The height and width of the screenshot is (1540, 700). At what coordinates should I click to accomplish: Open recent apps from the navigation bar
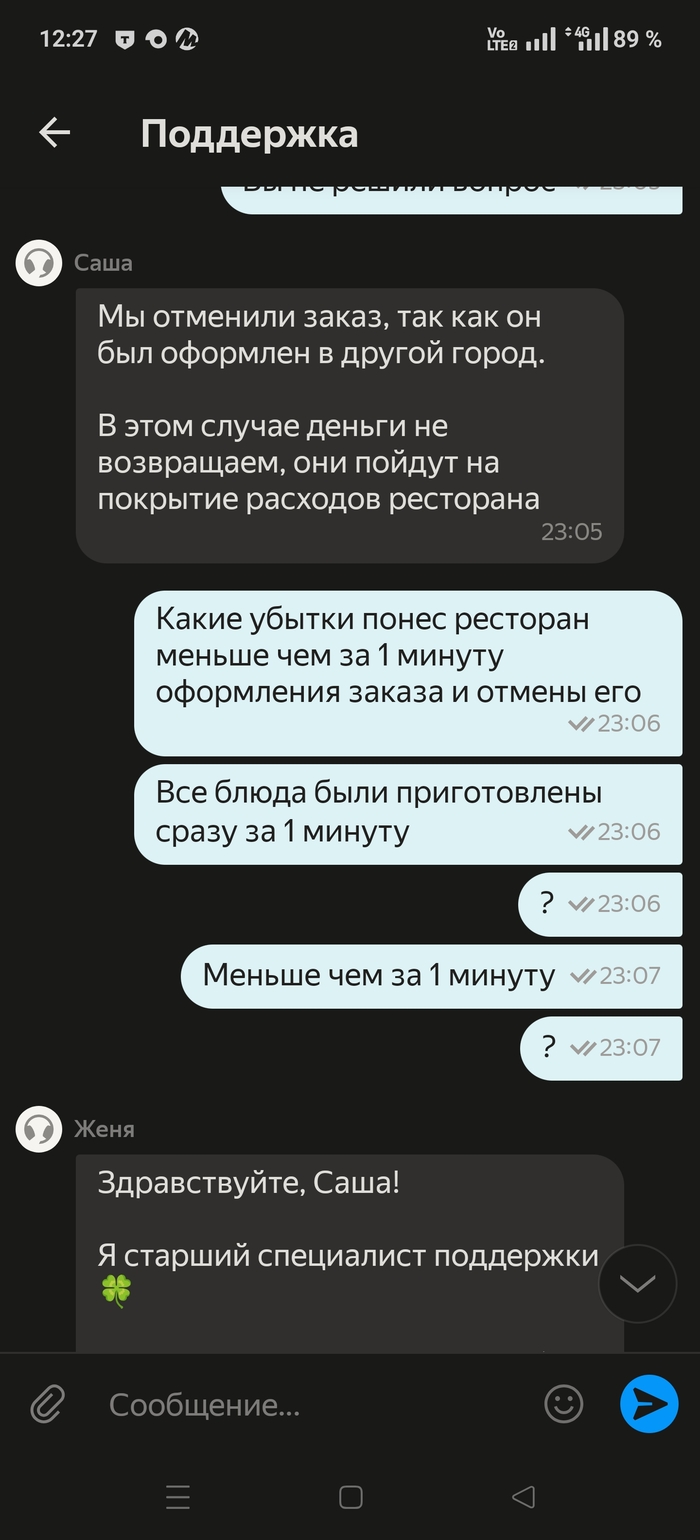click(178, 1497)
